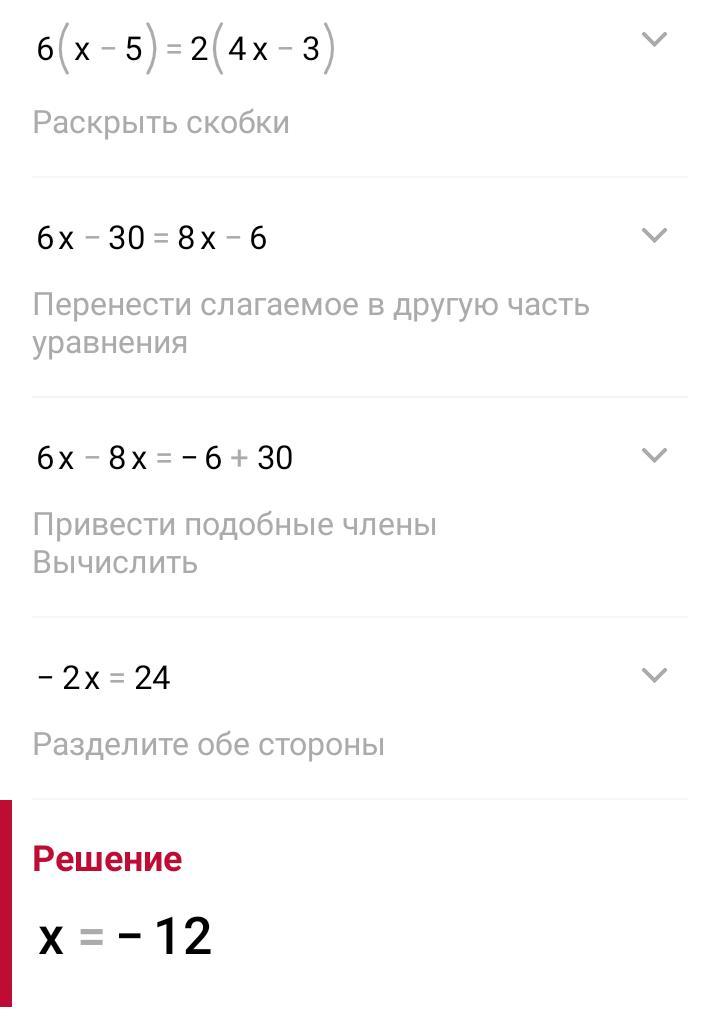Expand the step 6x − 30 = 8x − 6

tap(653, 236)
